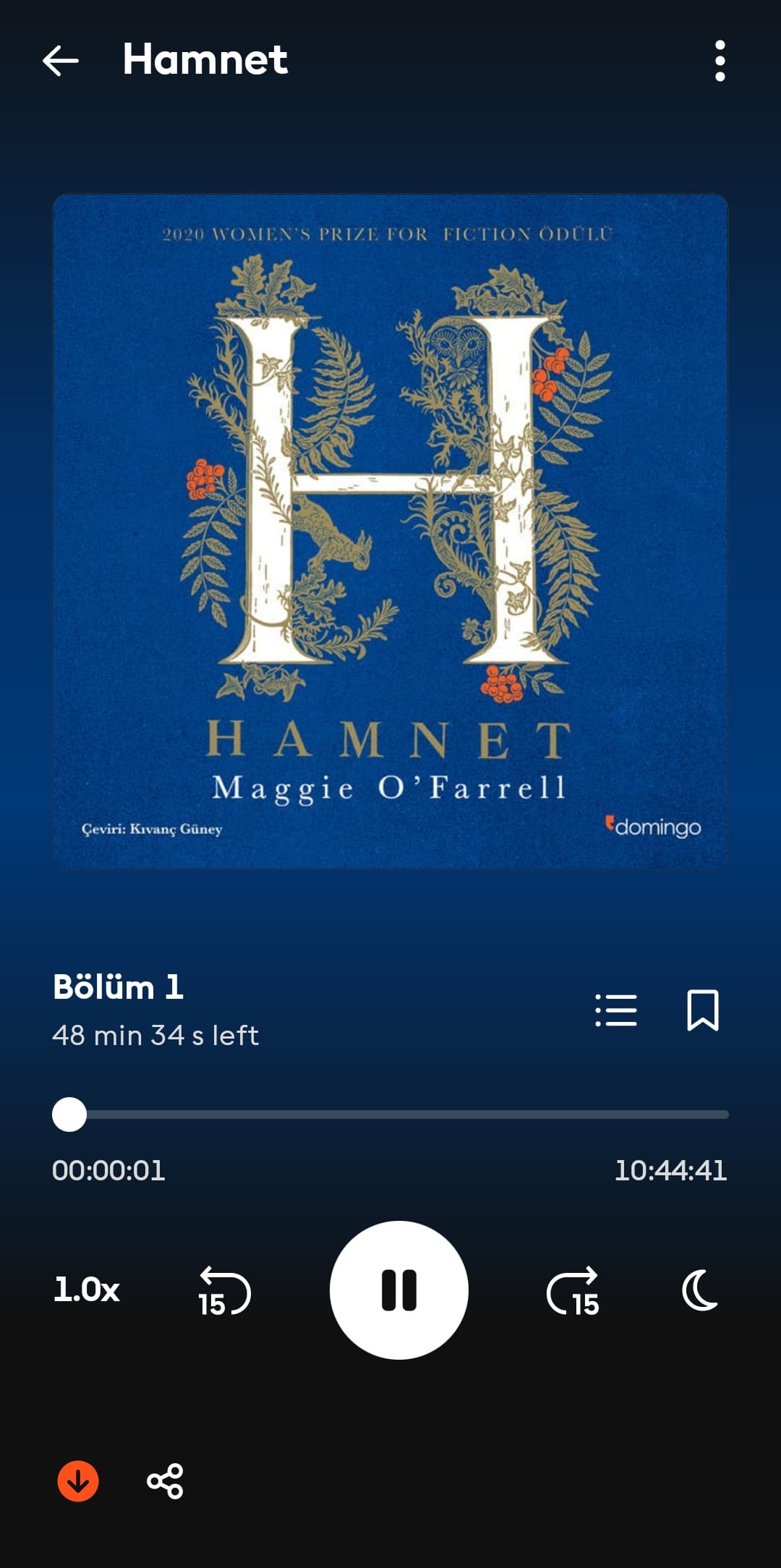
Task: Add a bookmark at this position
Action: [x=702, y=1010]
